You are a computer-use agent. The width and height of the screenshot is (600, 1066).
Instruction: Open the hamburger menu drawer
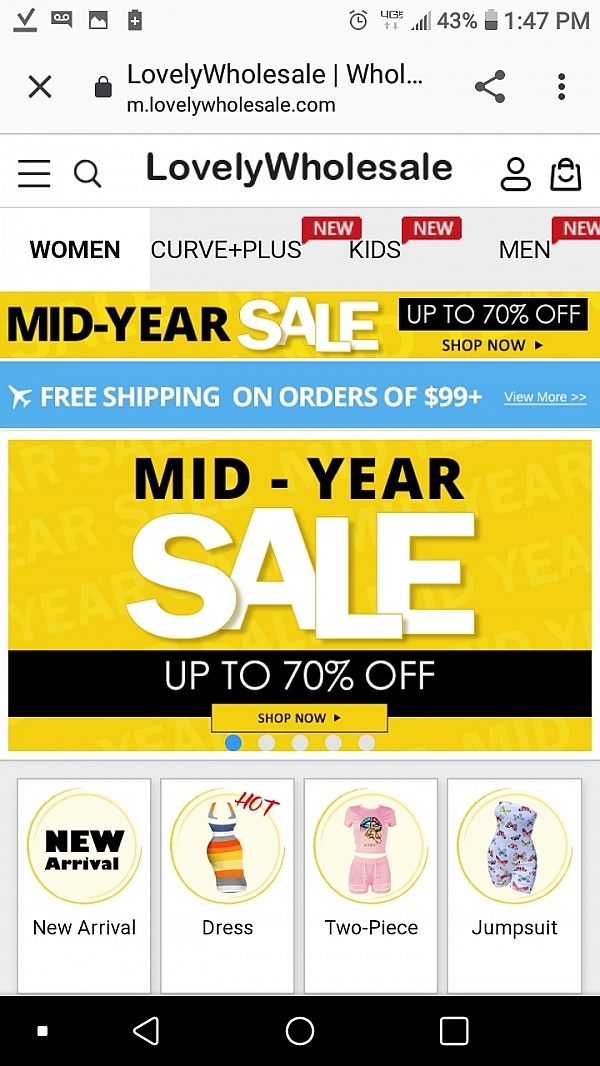[x=34, y=174]
